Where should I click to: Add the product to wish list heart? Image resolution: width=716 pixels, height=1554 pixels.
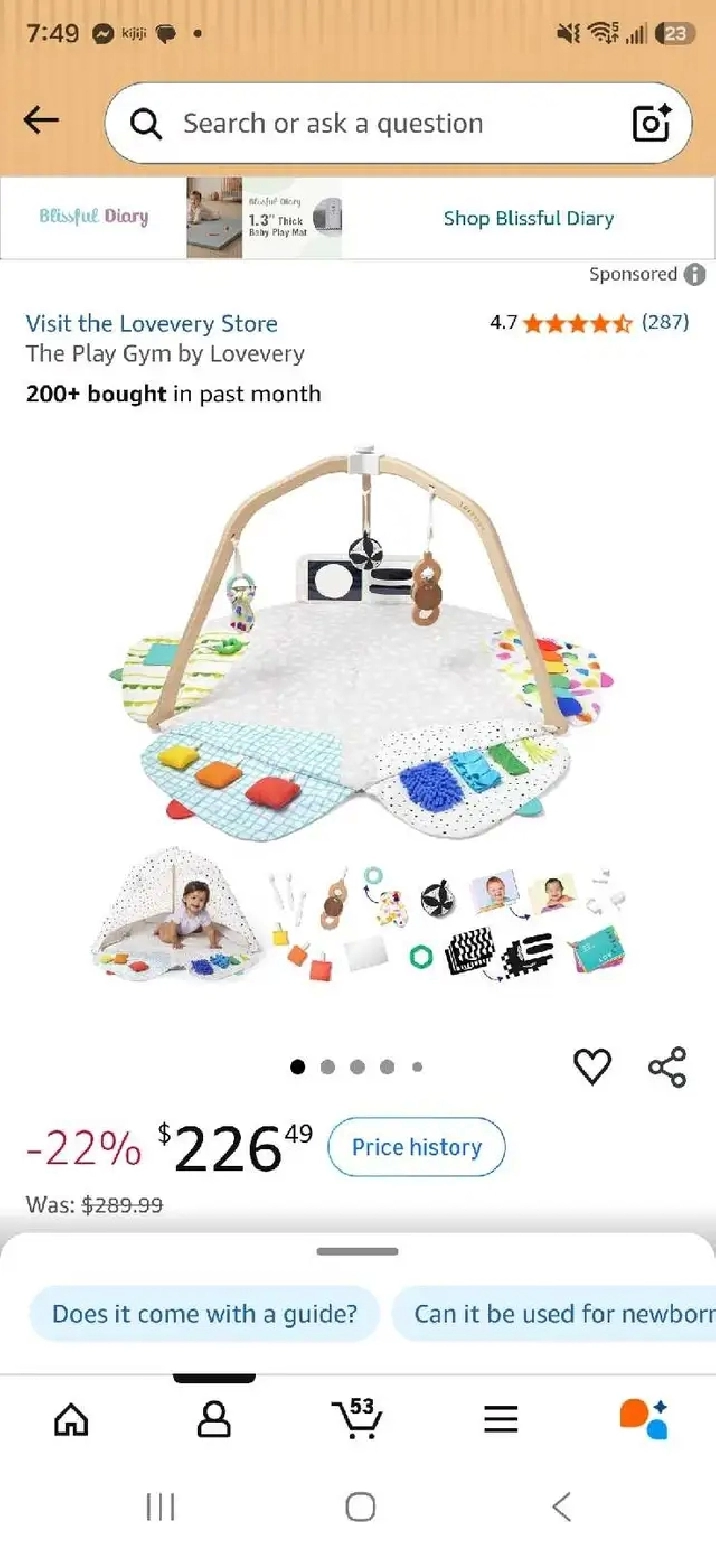(592, 1067)
